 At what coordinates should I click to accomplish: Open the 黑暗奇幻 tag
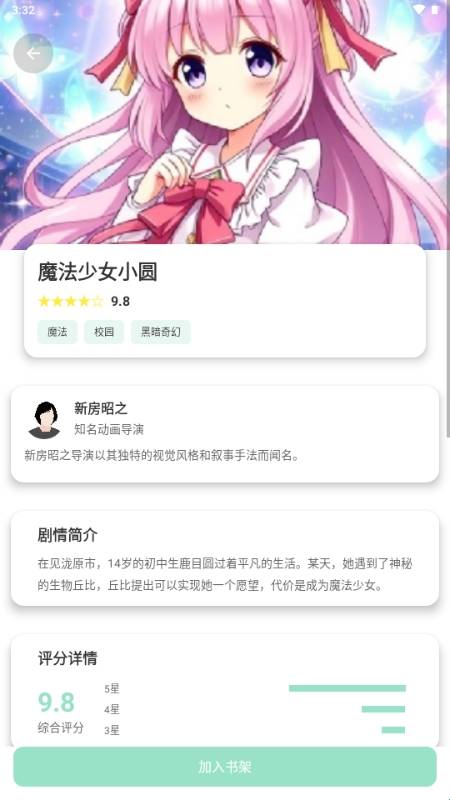pos(161,332)
